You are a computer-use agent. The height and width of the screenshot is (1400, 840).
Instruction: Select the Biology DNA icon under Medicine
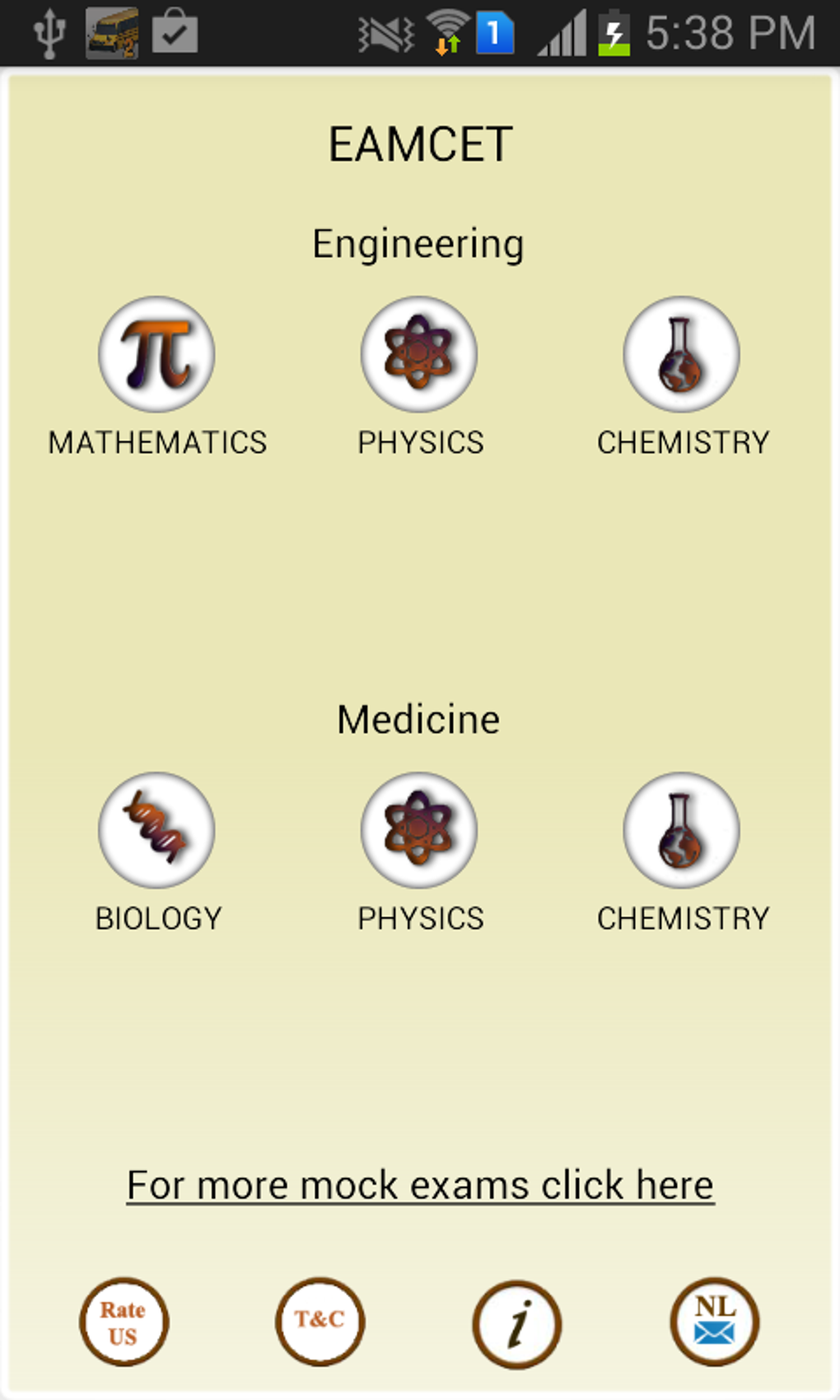pyautogui.click(x=156, y=829)
